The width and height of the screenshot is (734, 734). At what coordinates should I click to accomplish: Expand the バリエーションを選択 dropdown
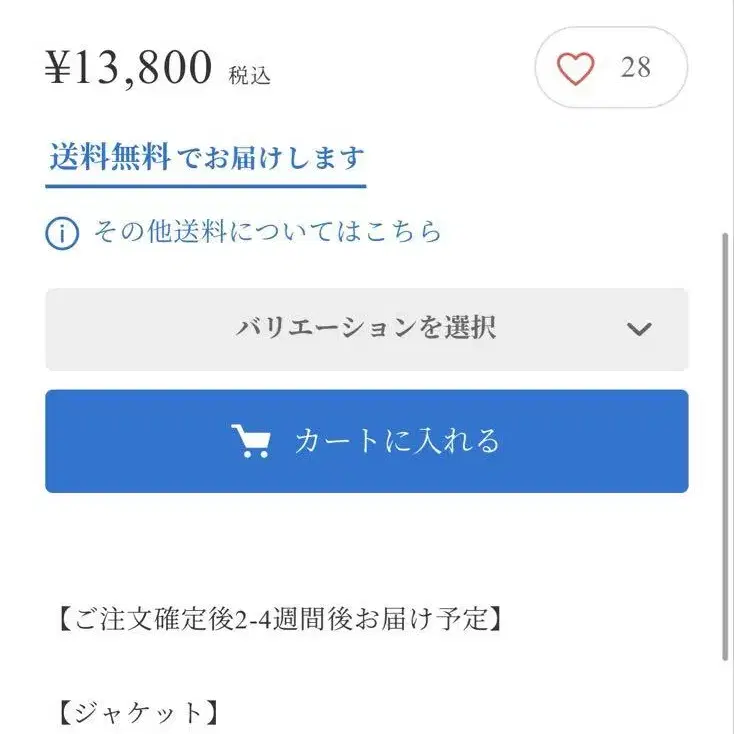(x=366, y=329)
